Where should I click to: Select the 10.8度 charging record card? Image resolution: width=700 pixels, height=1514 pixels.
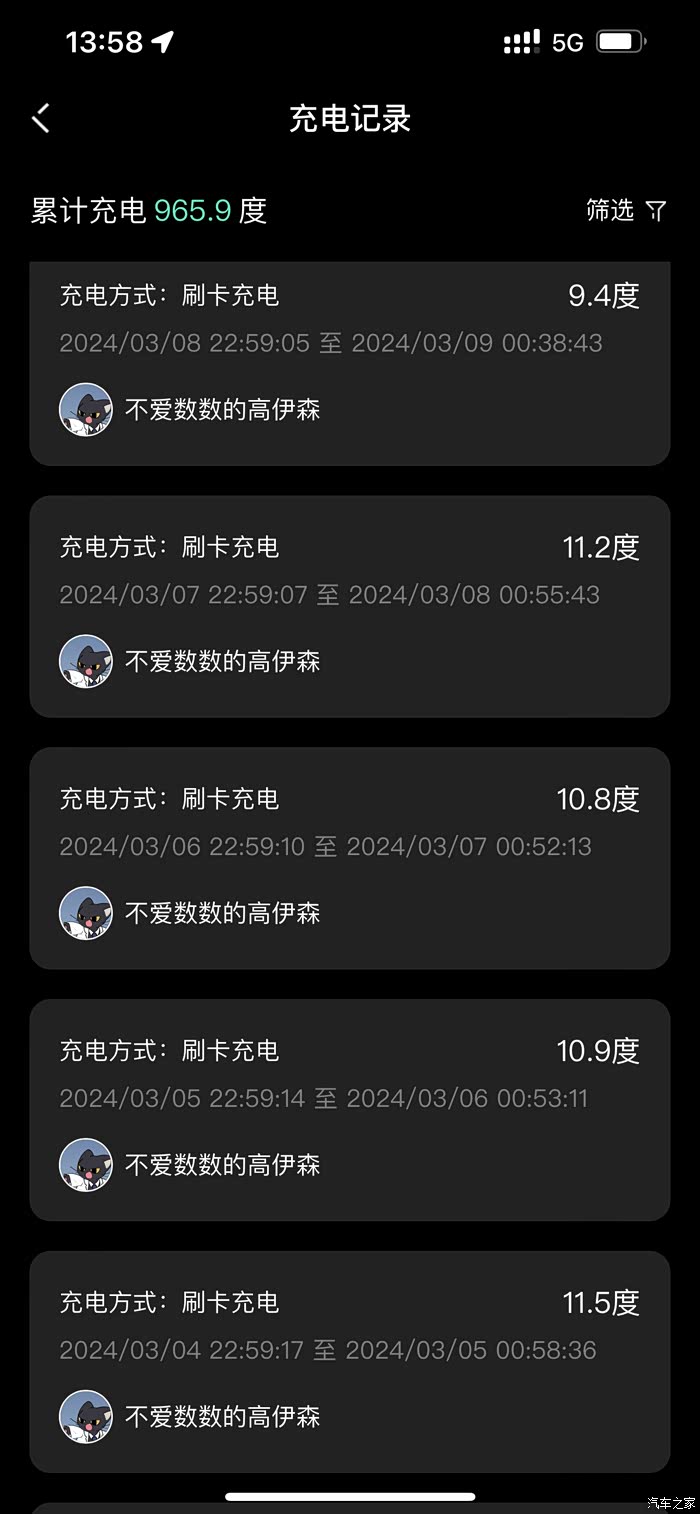coord(349,858)
